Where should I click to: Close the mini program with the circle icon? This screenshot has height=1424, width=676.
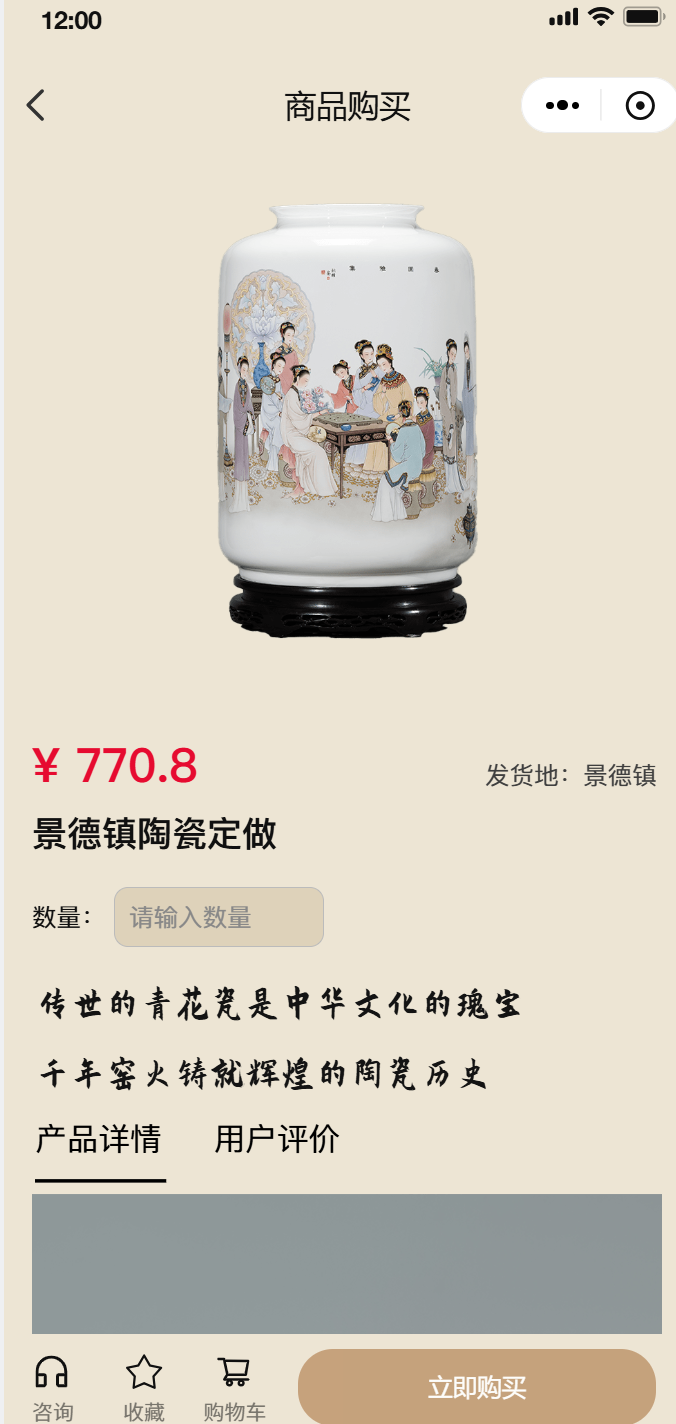pyautogui.click(x=639, y=105)
